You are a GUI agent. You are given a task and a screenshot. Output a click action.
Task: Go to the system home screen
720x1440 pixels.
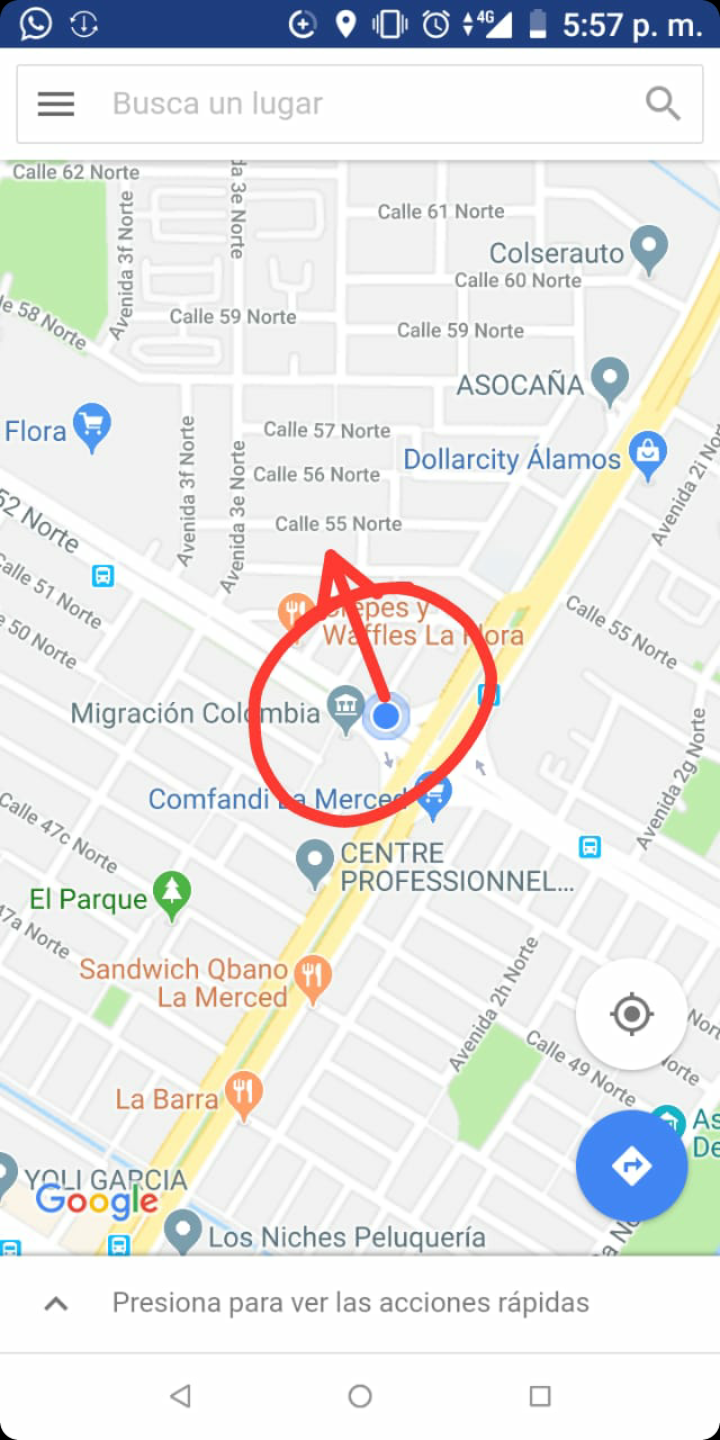(x=360, y=1396)
